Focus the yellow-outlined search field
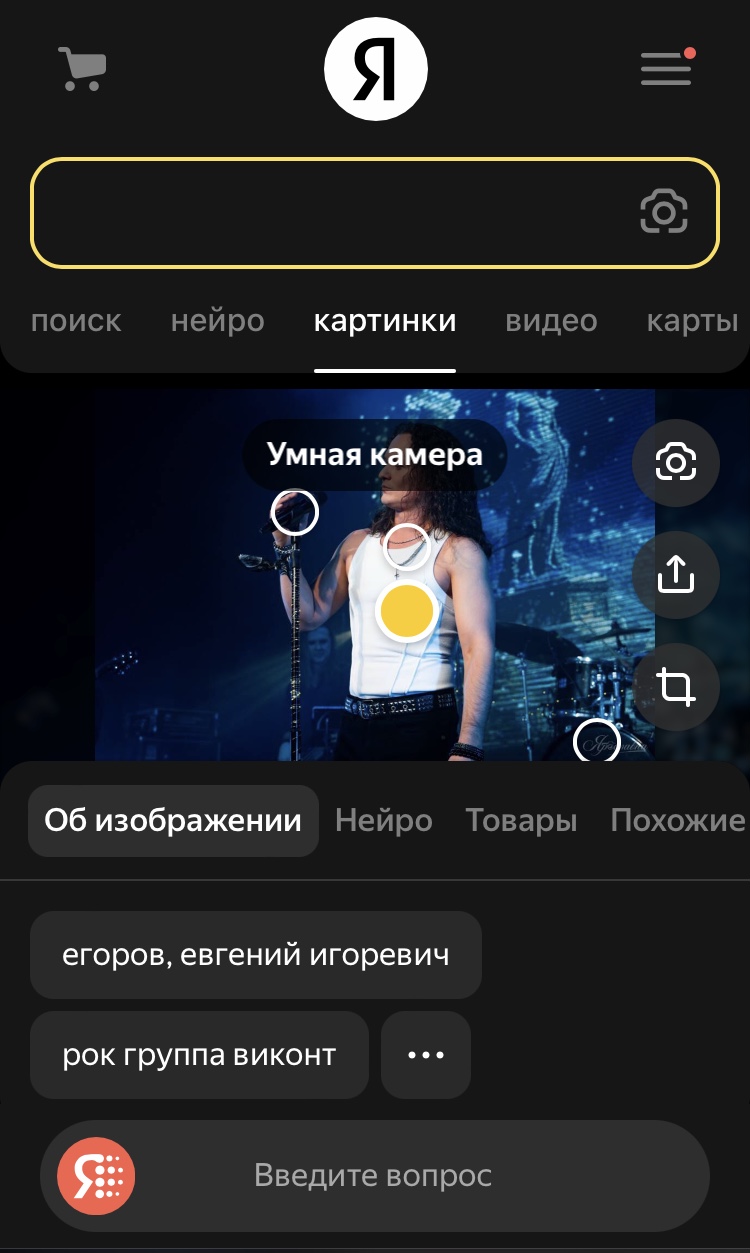The height and width of the screenshot is (1253, 750). (x=330, y=213)
